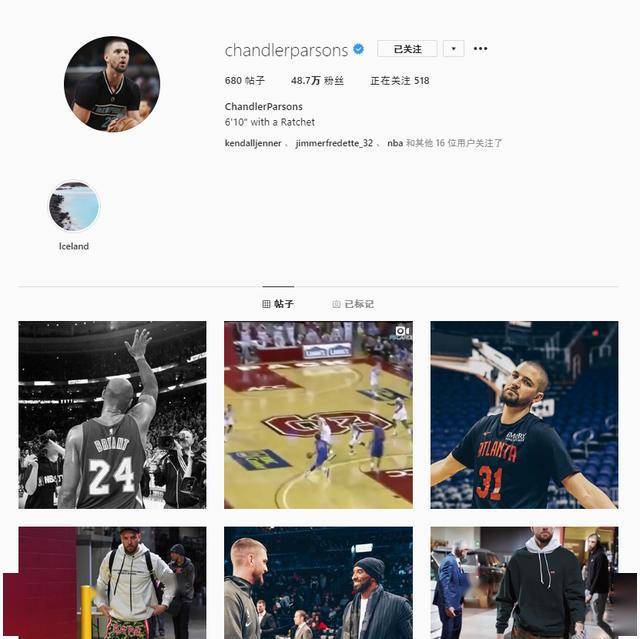Open the white hoodie hallway post
This screenshot has height=639, width=640.
pos(112,582)
